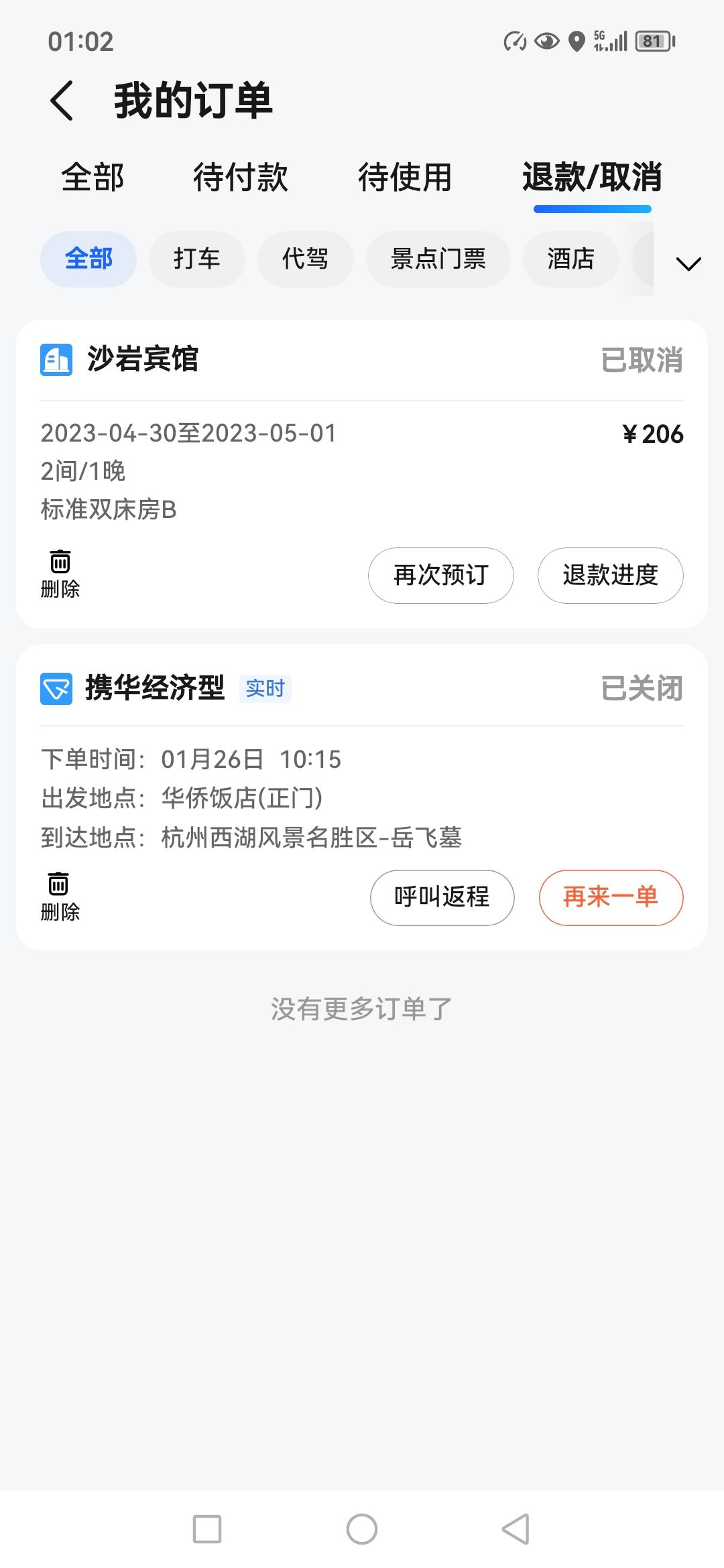
Task: Open the 沙岩宾馆 order card
Action: (362, 469)
